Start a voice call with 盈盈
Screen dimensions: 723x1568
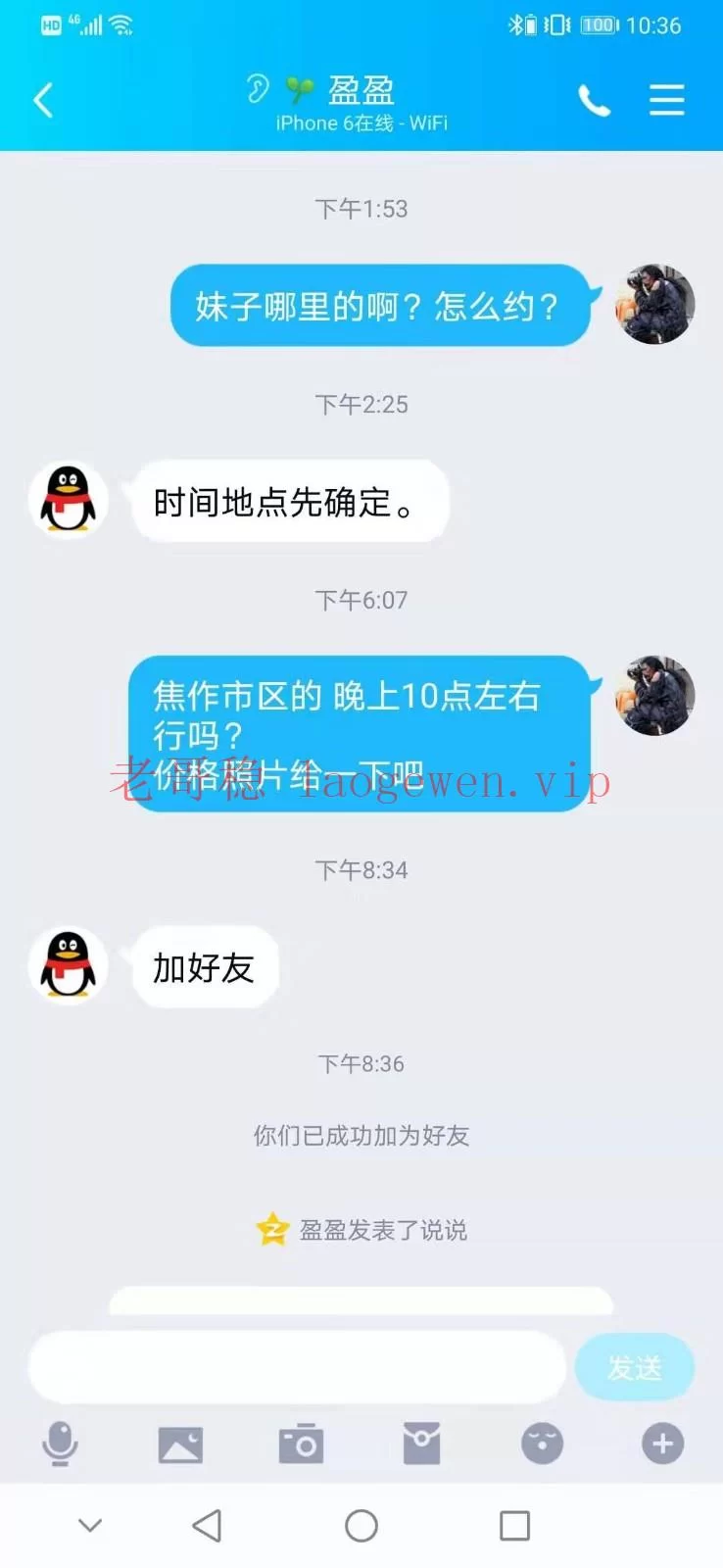[x=594, y=100]
